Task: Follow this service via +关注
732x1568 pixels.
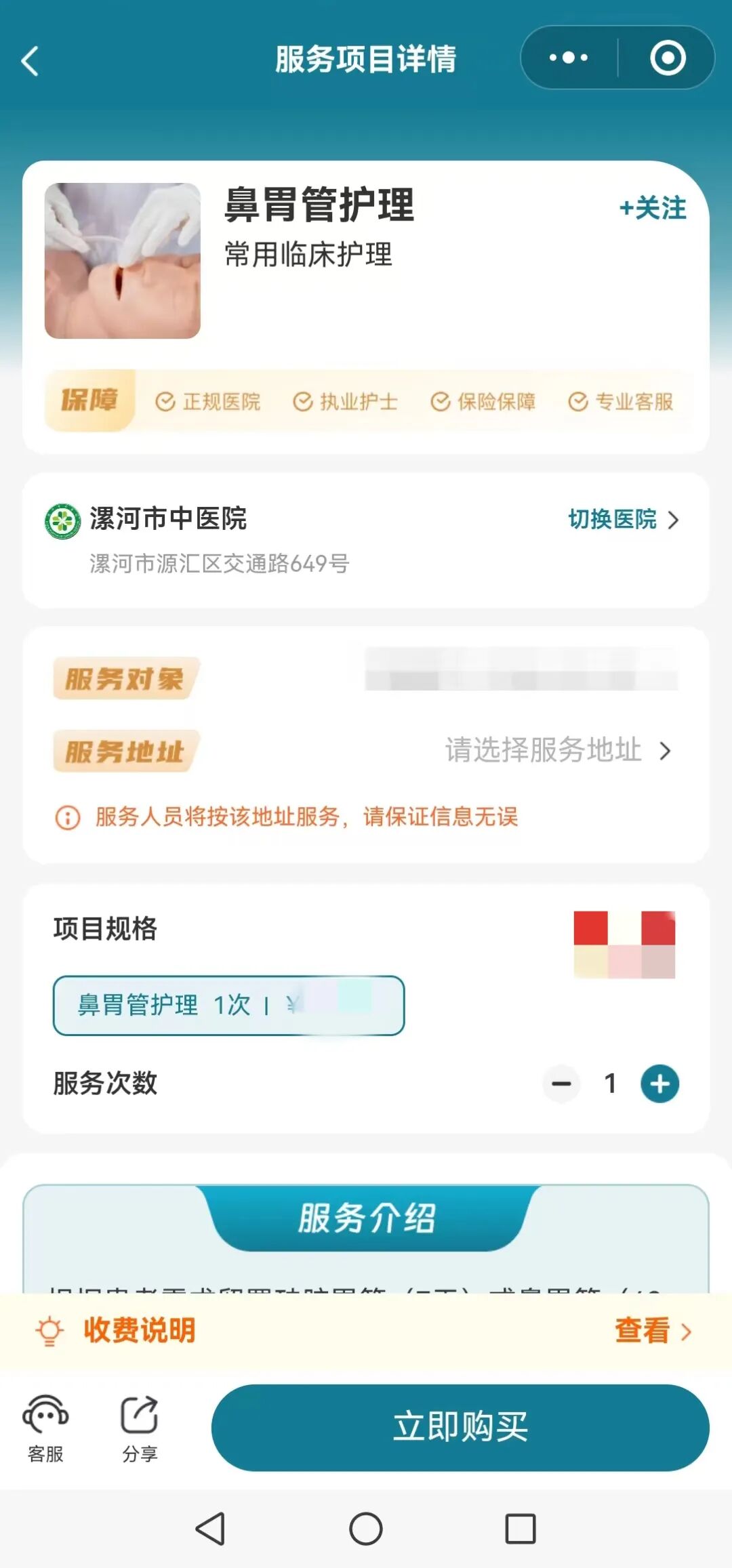Action: pyautogui.click(x=653, y=208)
